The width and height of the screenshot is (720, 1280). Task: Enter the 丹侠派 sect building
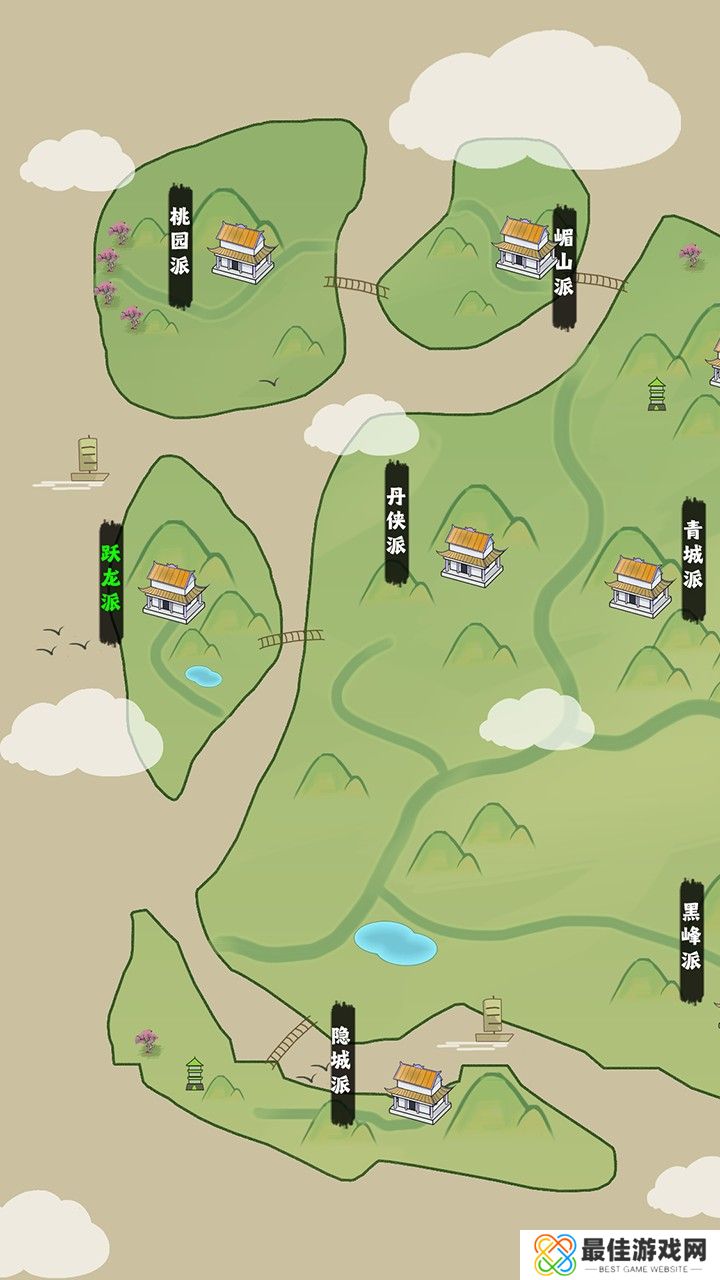(471, 554)
